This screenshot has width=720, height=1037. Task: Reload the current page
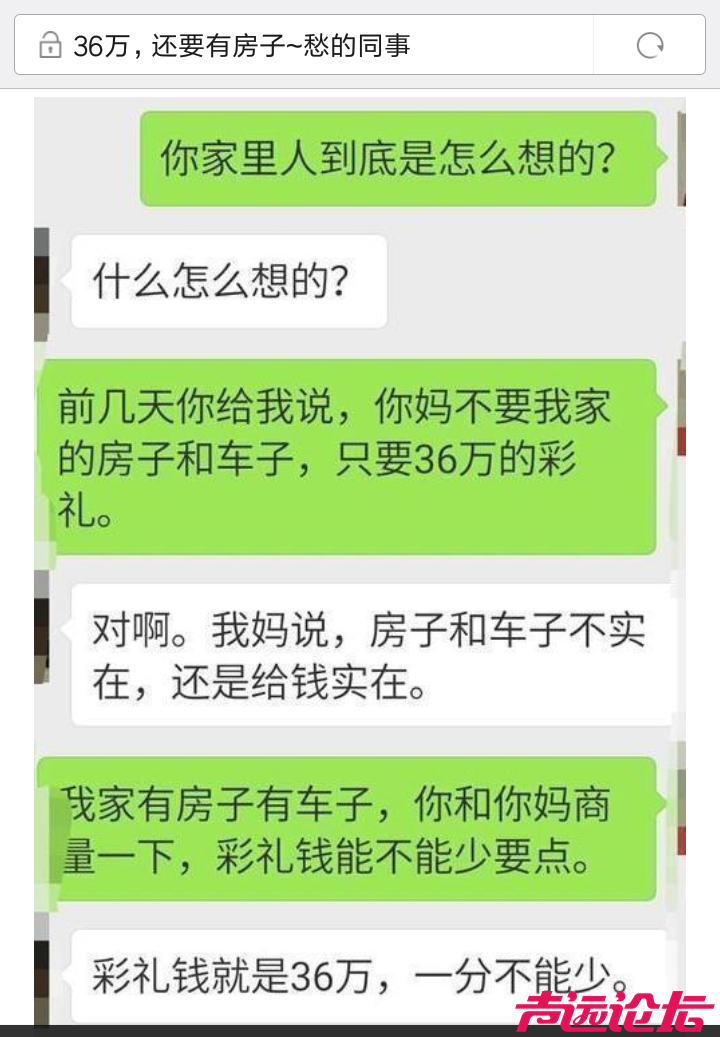pyautogui.click(x=650, y=45)
